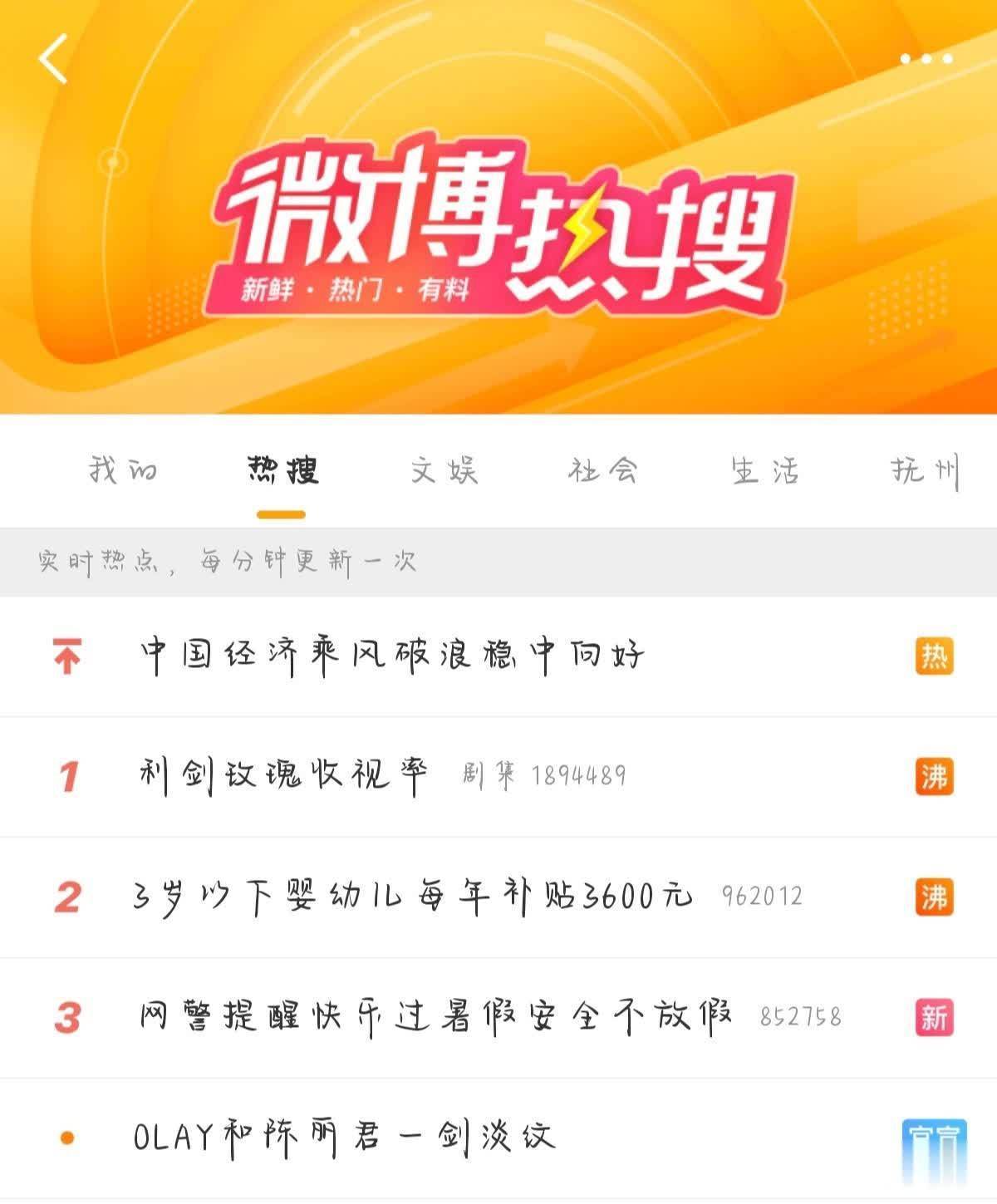Open topic 3岁以下婴幼儿每年补贴3600元
Viewport: 997px width, 1204px height.
413,897
